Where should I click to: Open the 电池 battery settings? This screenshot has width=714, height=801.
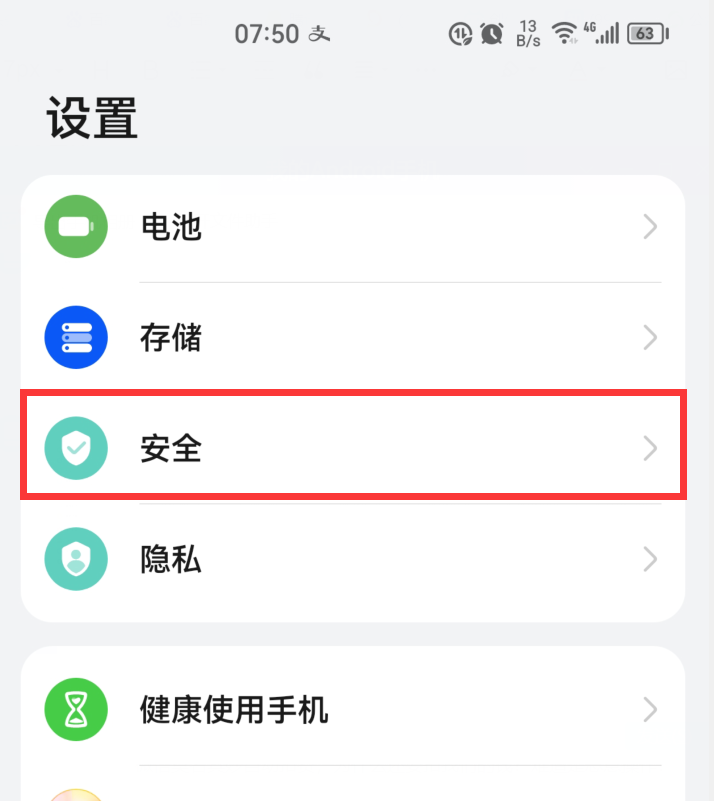[x=352, y=228]
